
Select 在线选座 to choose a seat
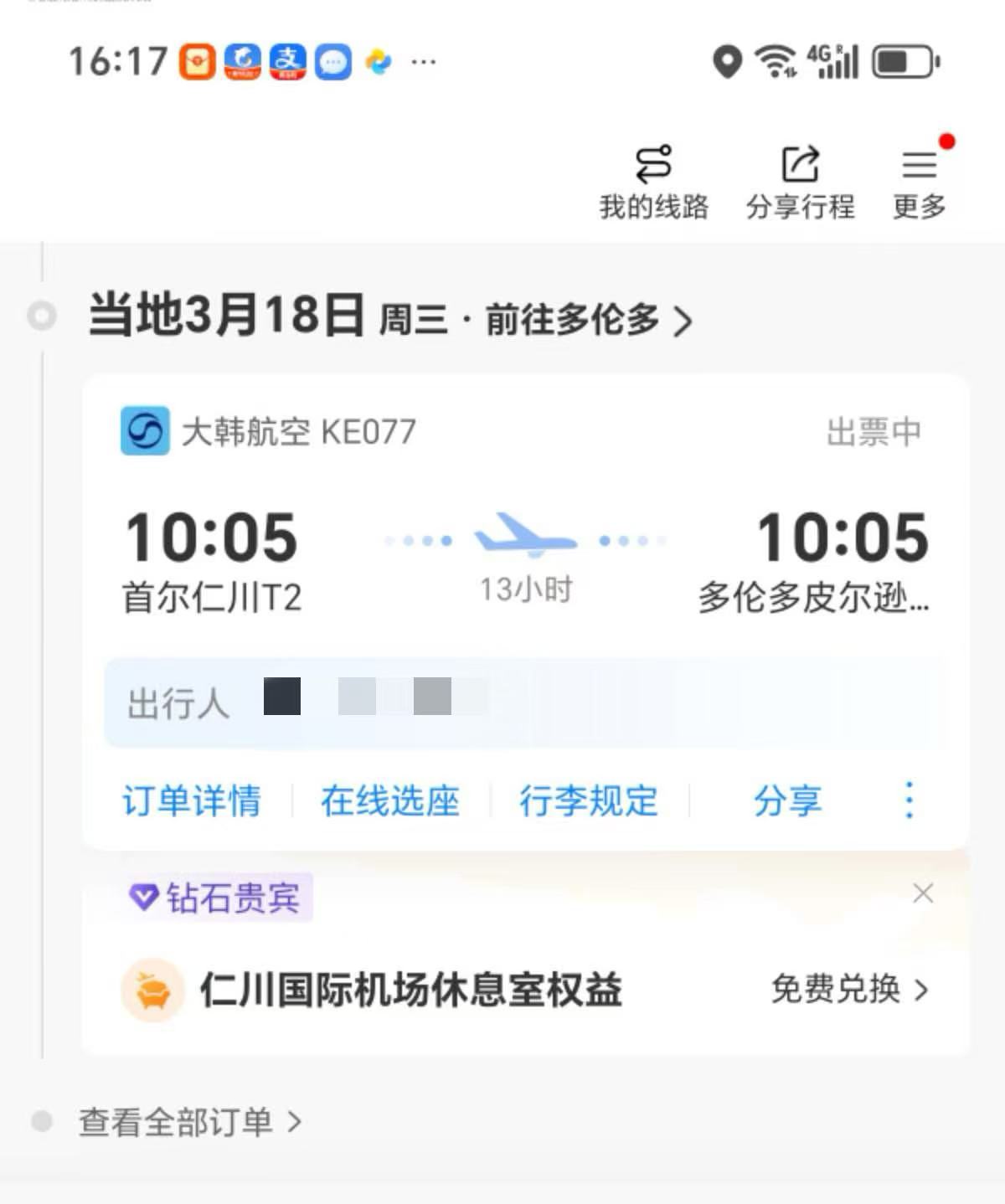(390, 800)
